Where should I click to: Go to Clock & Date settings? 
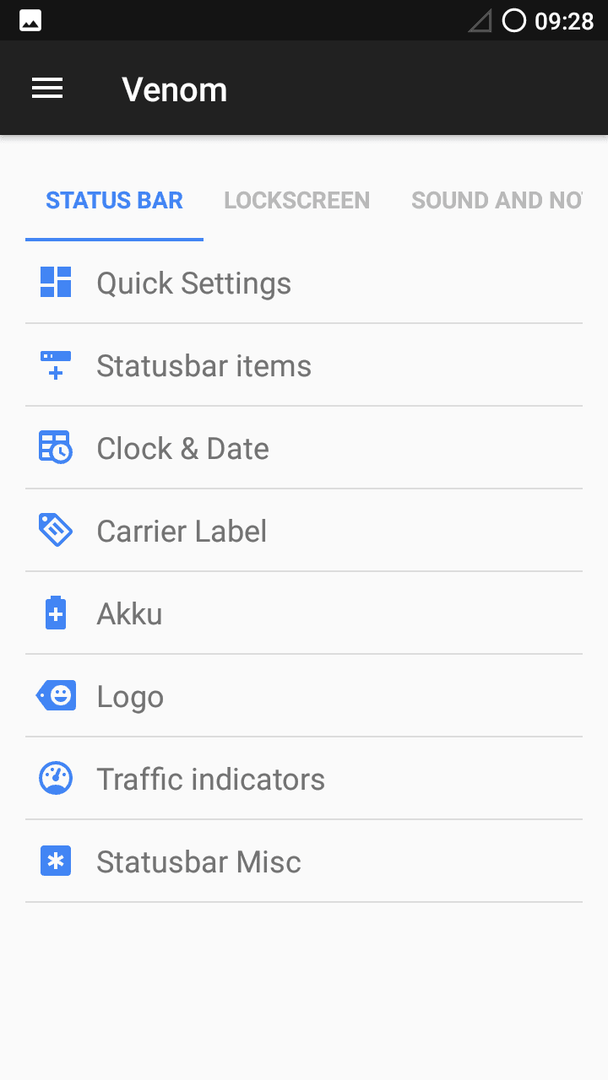[x=304, y=448]
